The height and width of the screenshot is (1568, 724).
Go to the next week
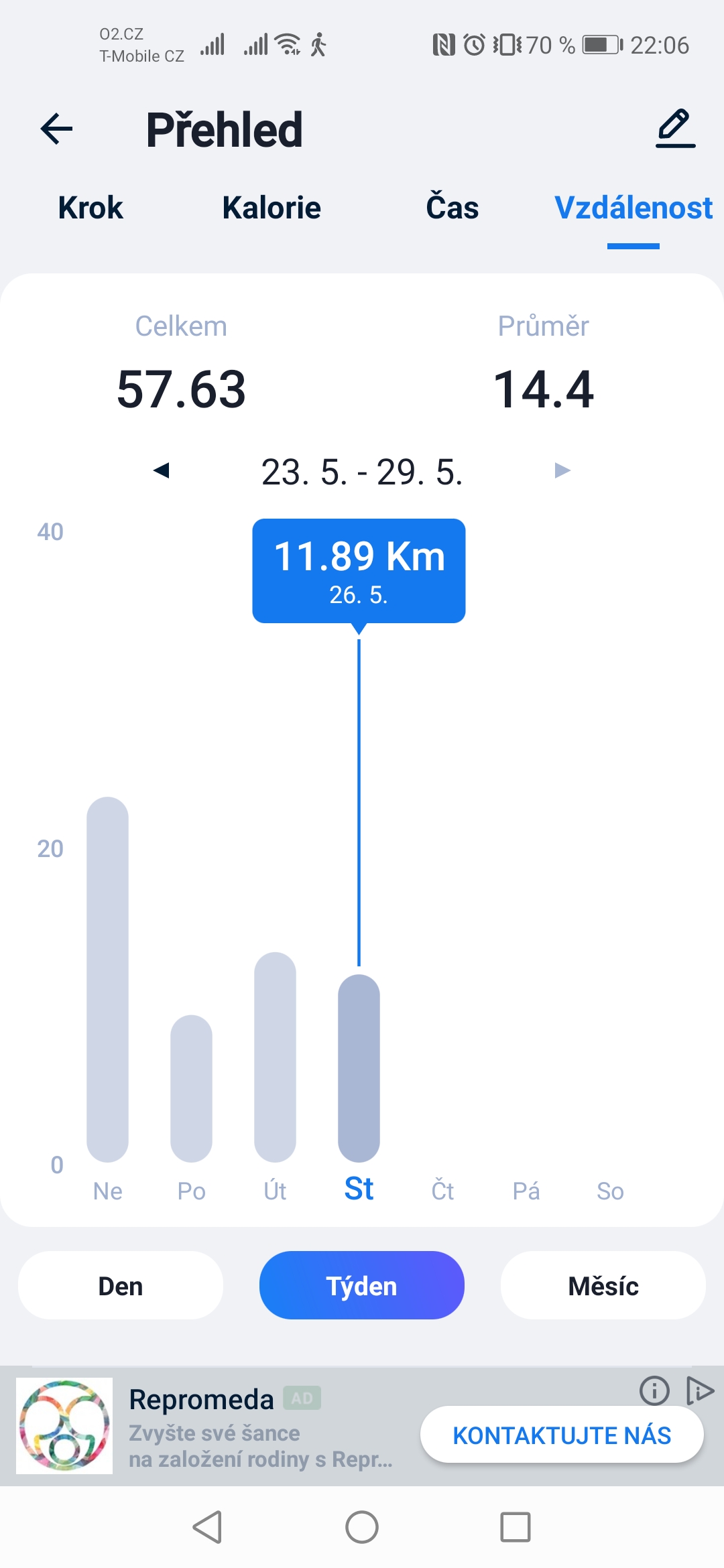tap(562, 470)
